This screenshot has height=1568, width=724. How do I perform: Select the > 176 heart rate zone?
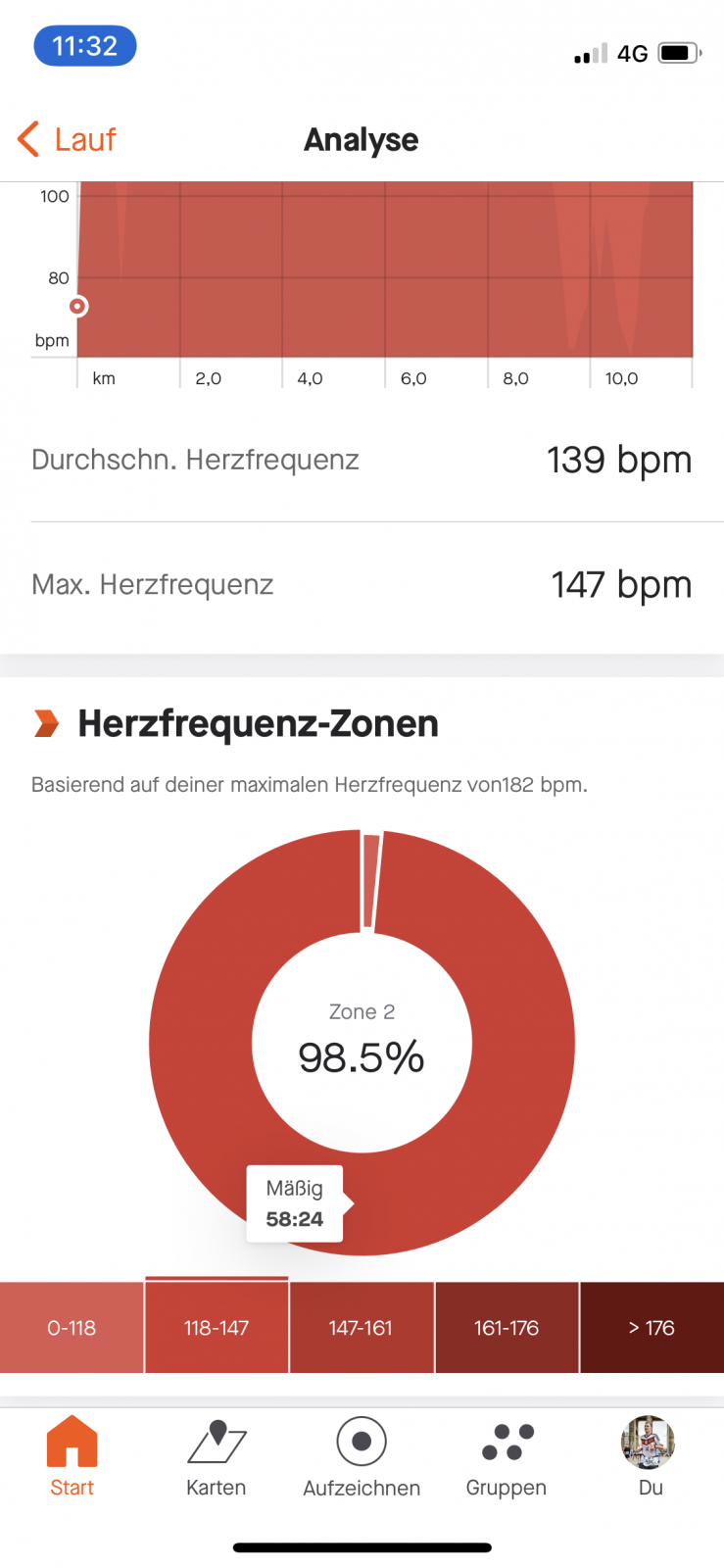[652, 1328]
